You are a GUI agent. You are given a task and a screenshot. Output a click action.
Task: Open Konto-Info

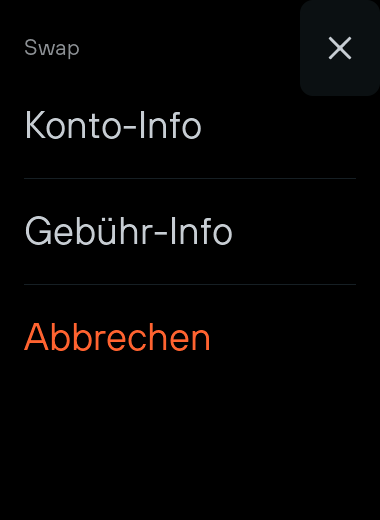pos(190,126)
